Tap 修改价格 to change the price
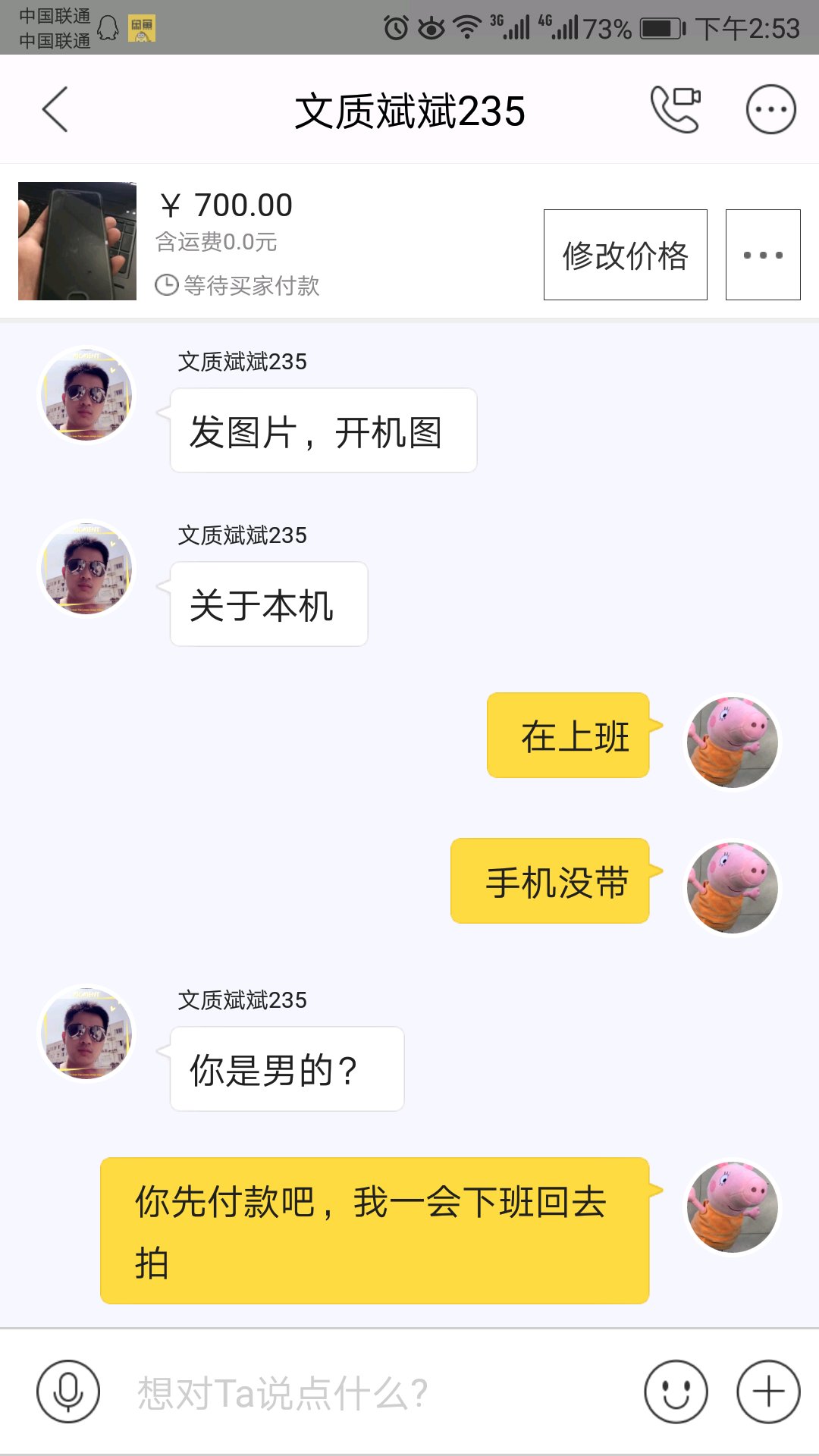The height and width of the screenshot is (1456, 819). click(625, 255)
